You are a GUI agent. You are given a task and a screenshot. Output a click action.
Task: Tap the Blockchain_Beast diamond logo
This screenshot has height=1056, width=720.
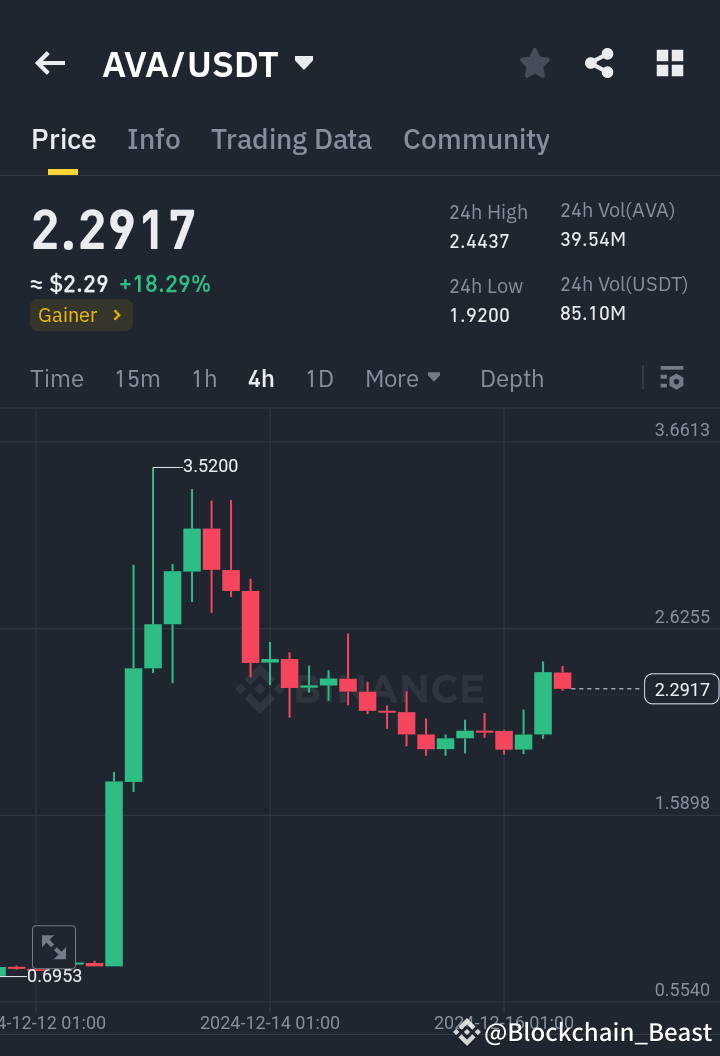(x=466, y=1033)
